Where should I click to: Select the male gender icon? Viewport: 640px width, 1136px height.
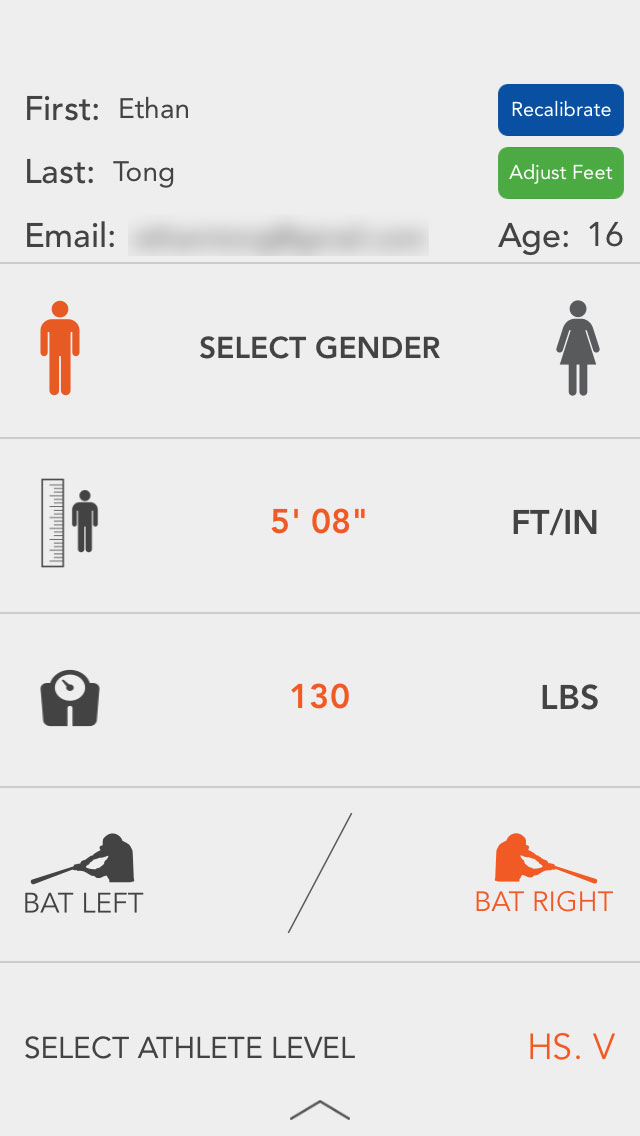coord(60,348)
